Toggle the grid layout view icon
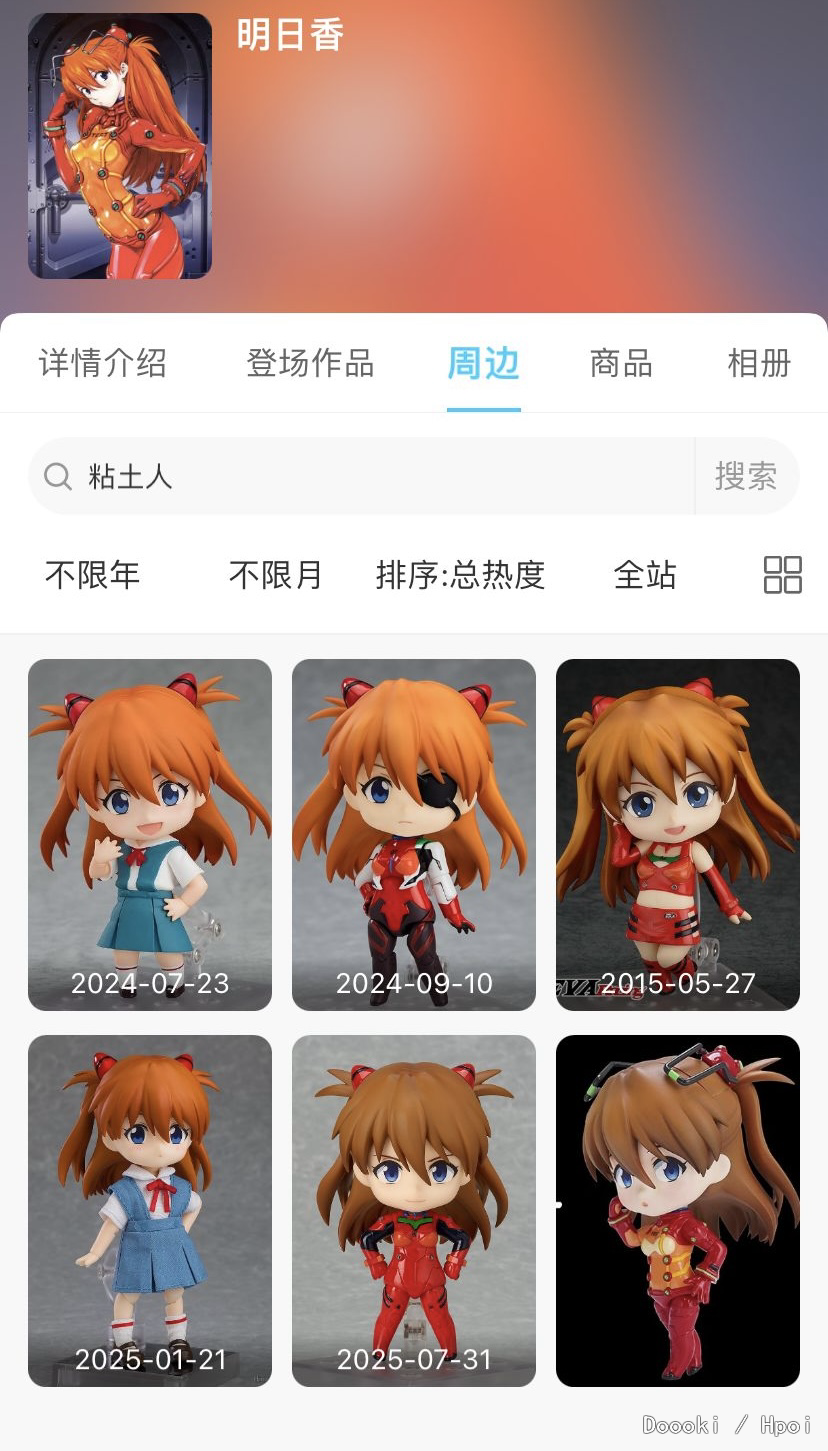The height and width of the screenshot is (1451, 828). 782,575
